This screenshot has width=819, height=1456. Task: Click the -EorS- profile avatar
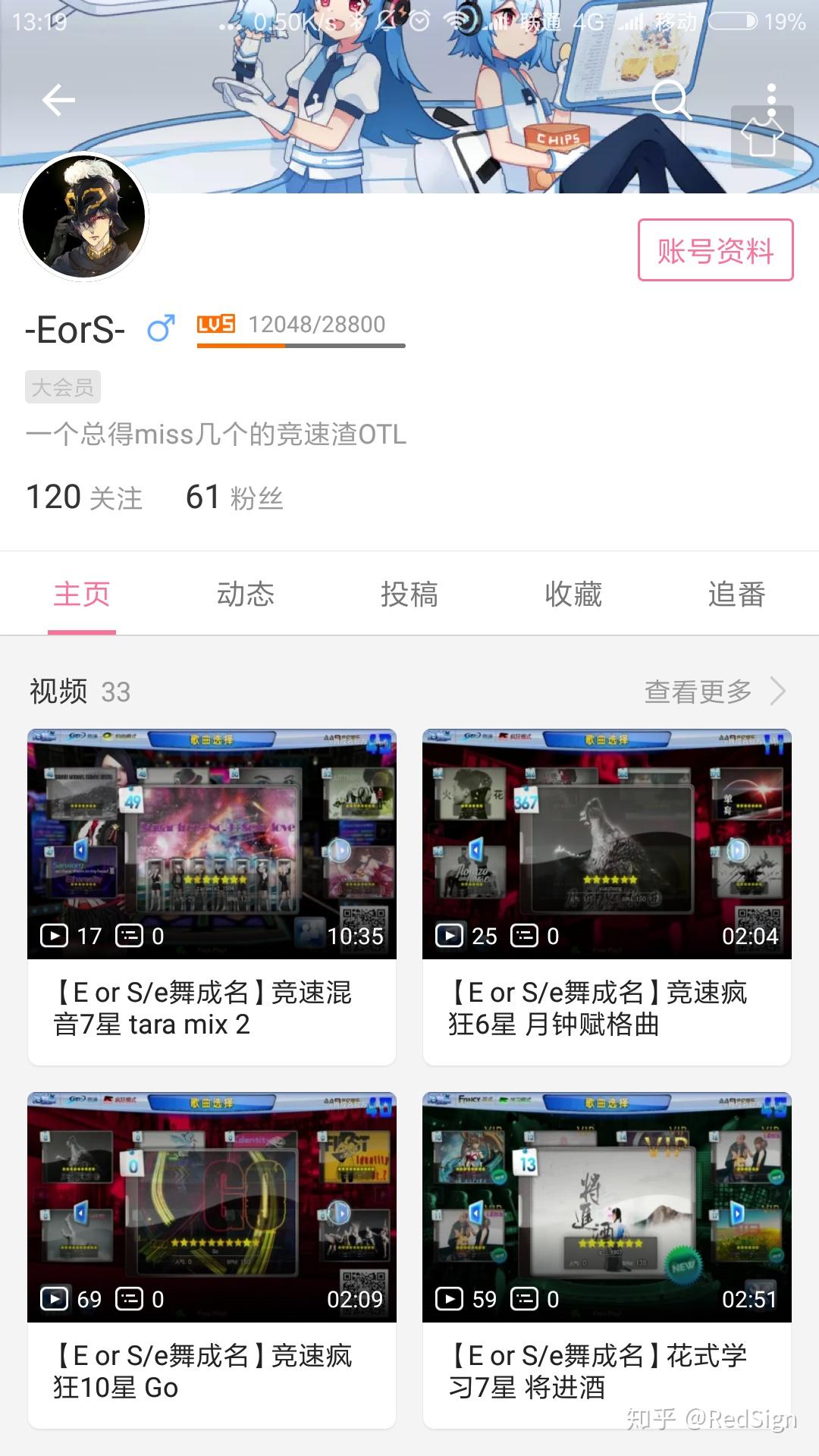[x=84, y=218]
